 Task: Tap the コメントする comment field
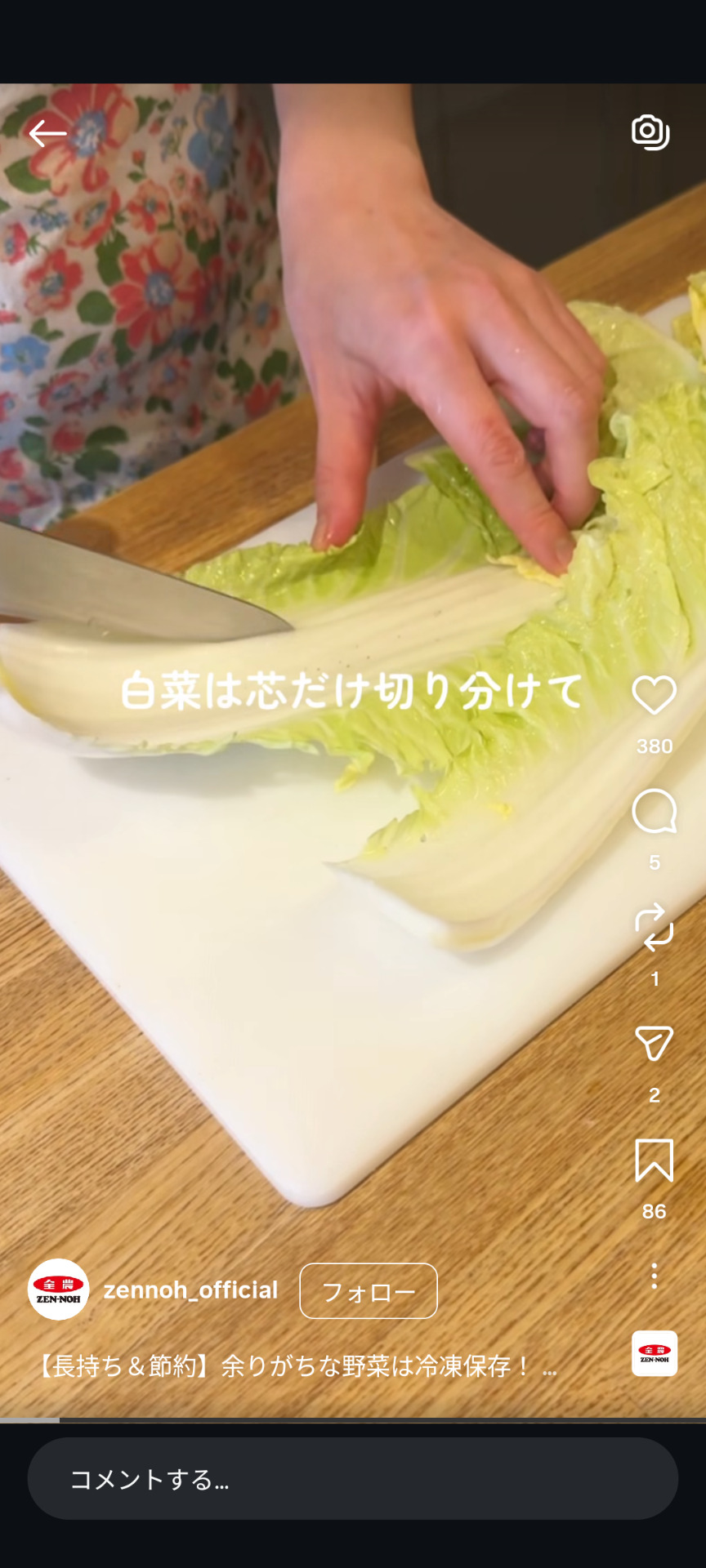tap(353, 1479)
